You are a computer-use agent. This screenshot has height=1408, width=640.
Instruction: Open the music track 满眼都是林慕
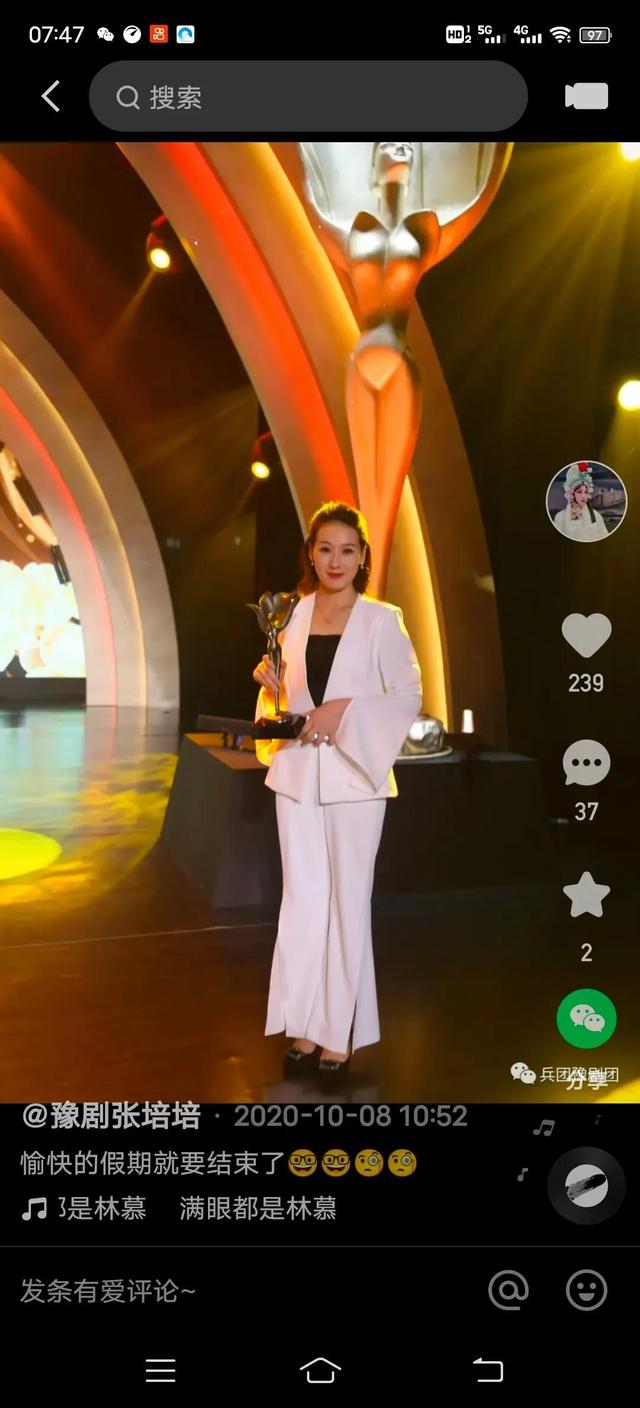pyautogui.click(x=180, y=1209)
